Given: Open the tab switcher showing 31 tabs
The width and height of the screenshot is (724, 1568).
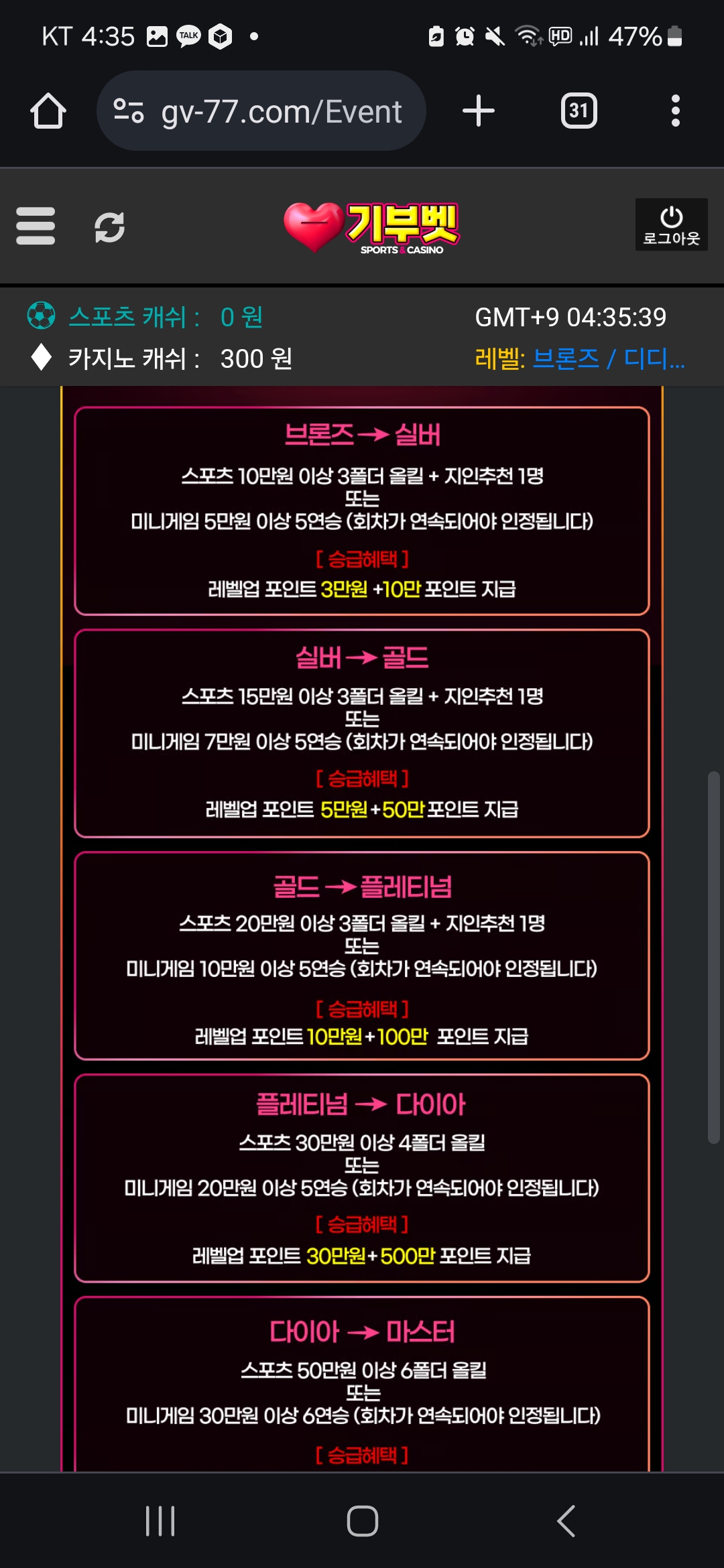Looking at the screenshot, I should click(x=579, y=111).
